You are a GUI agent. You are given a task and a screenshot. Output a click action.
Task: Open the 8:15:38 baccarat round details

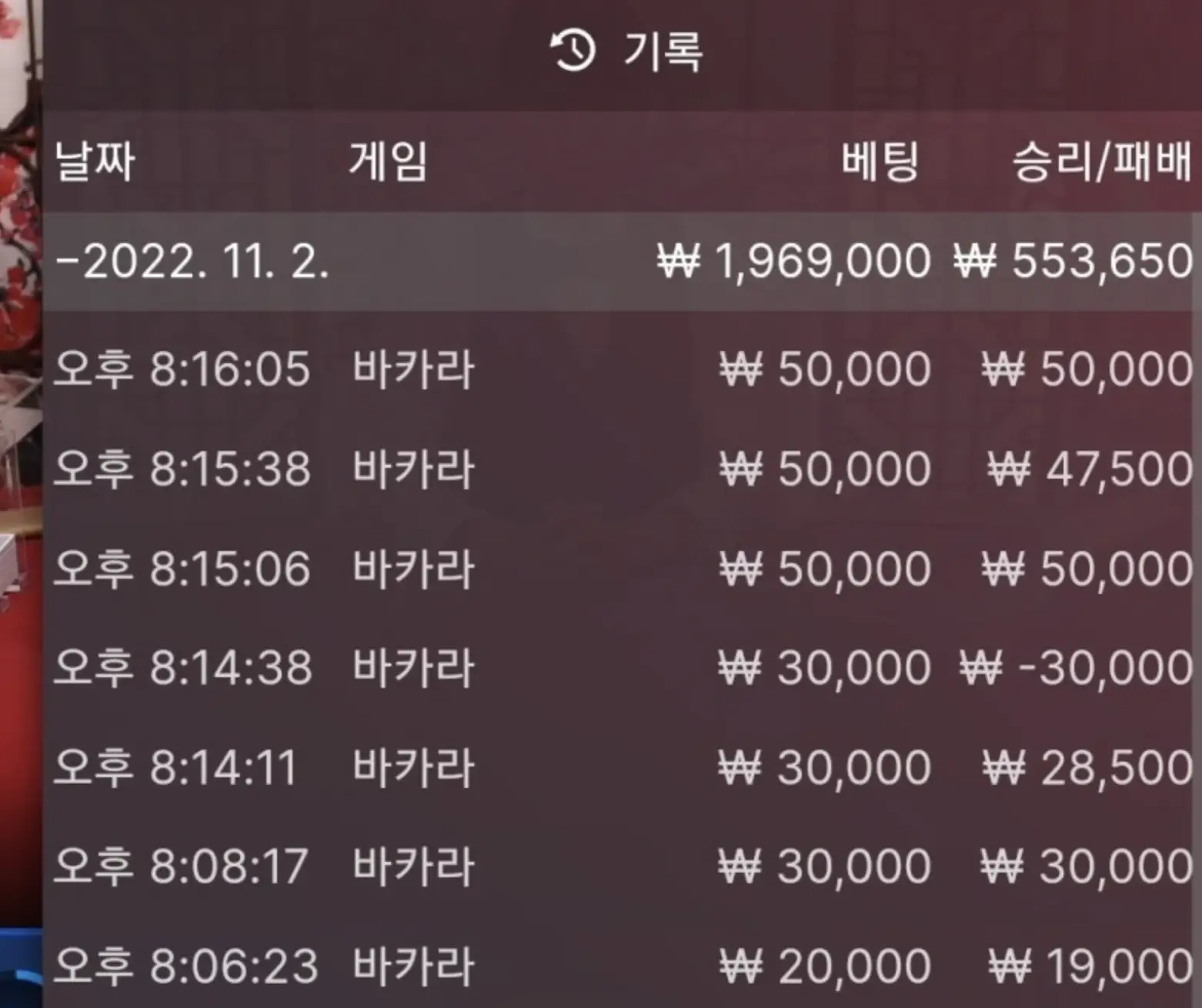(x=616, y=469)
